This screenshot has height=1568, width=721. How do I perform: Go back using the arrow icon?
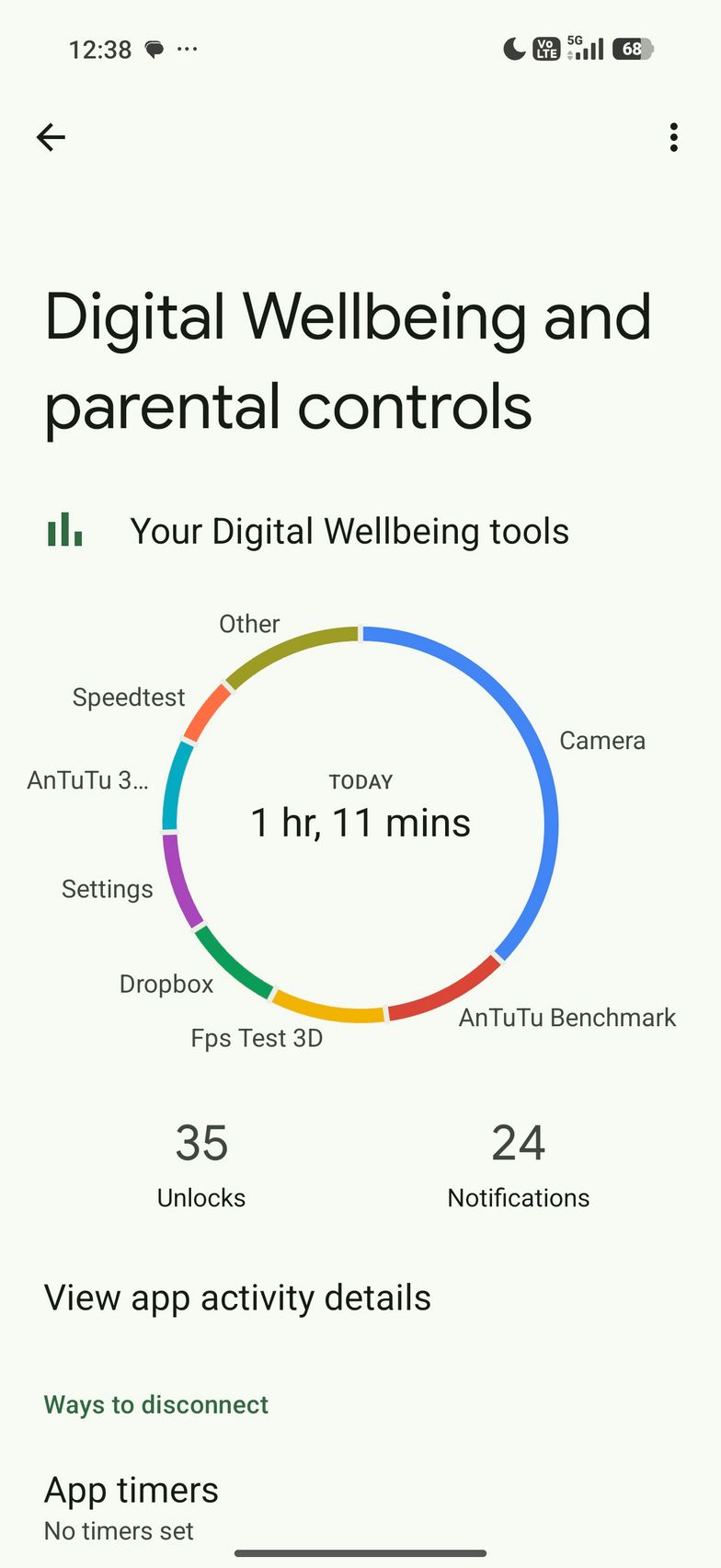(51, 138)
